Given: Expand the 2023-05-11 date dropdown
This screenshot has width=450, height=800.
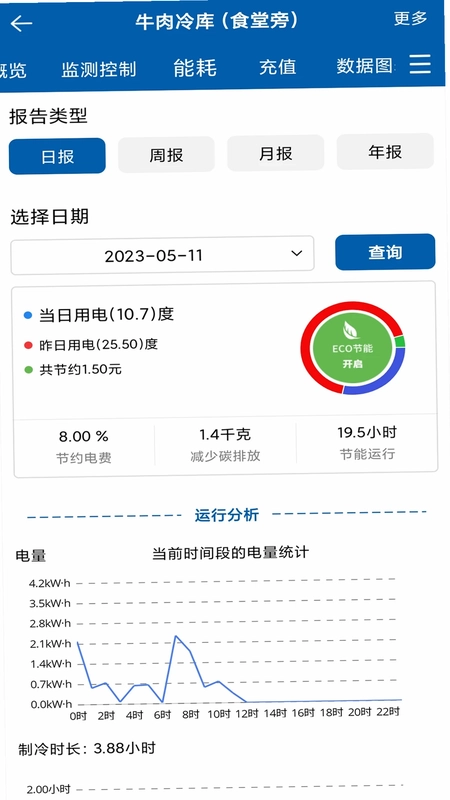Looking at the screenshot, I should click(x=162, y=255).
